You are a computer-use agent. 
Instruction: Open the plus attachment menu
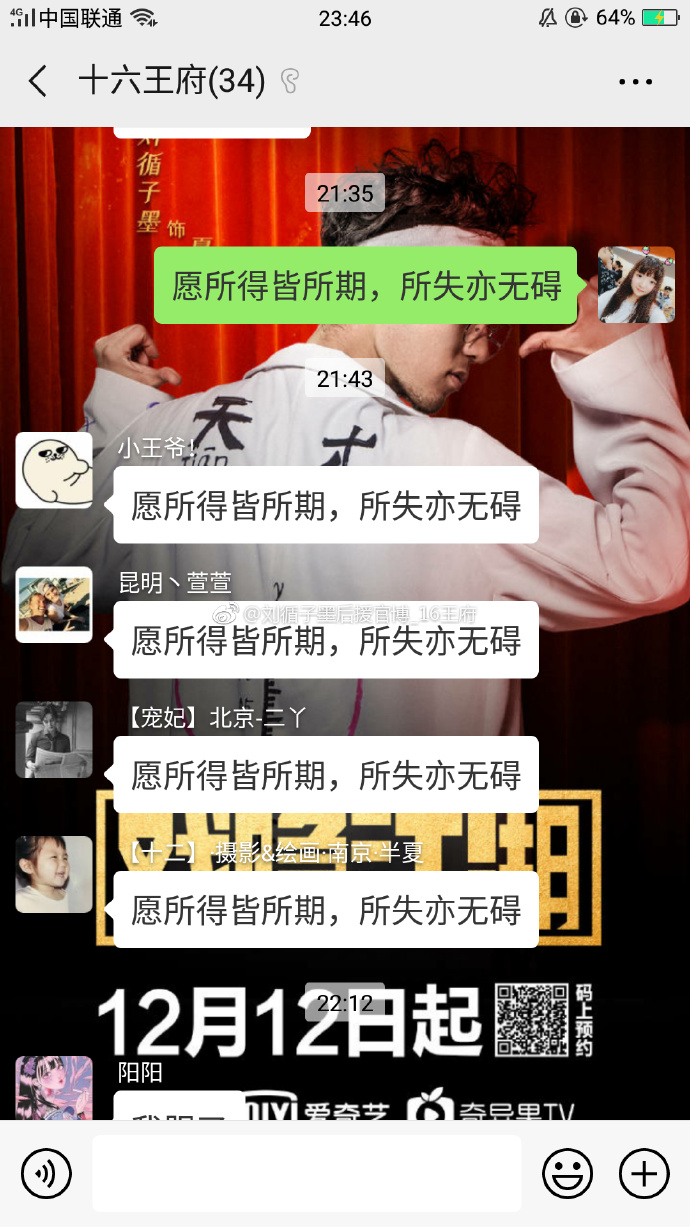[x=643, y=1172]
